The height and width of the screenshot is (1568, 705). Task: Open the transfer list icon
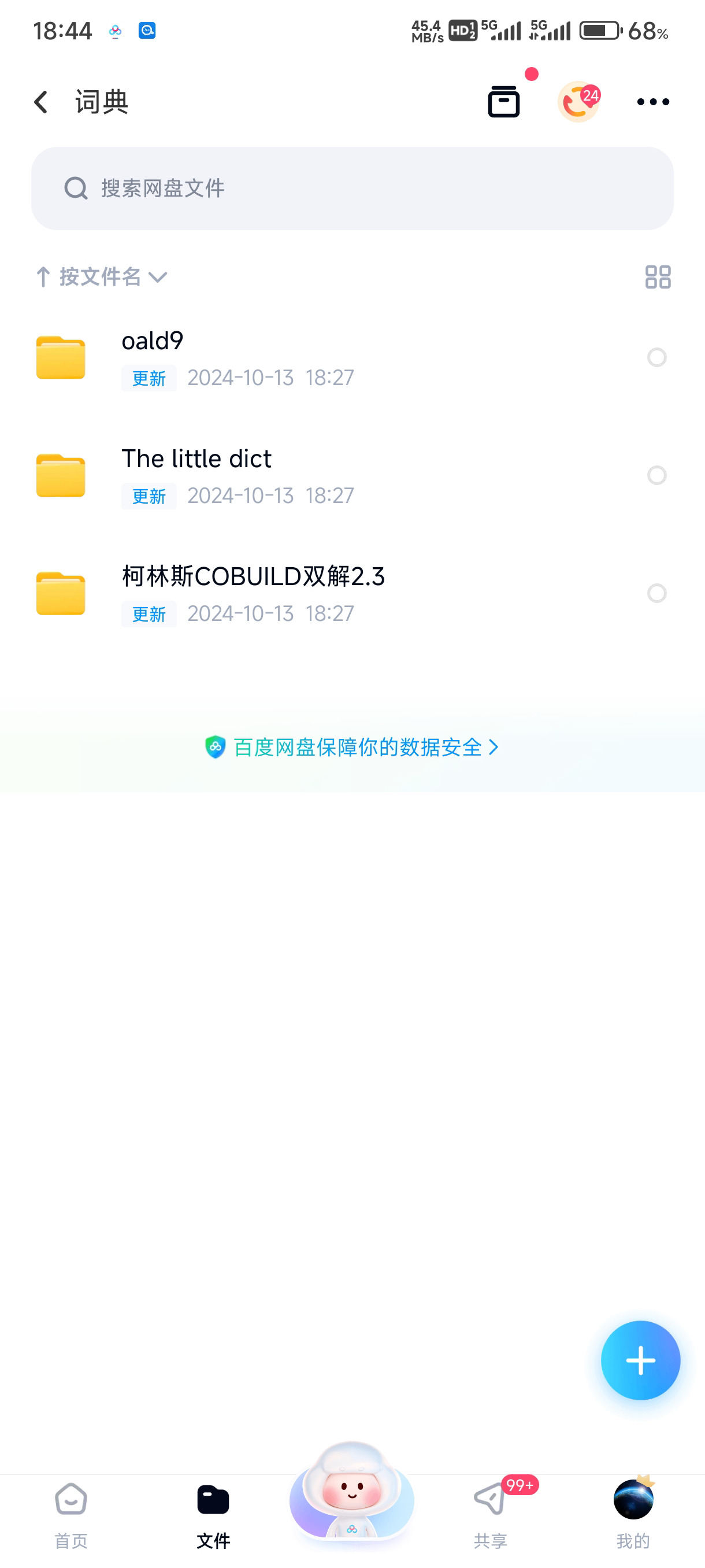pos(504,101)
